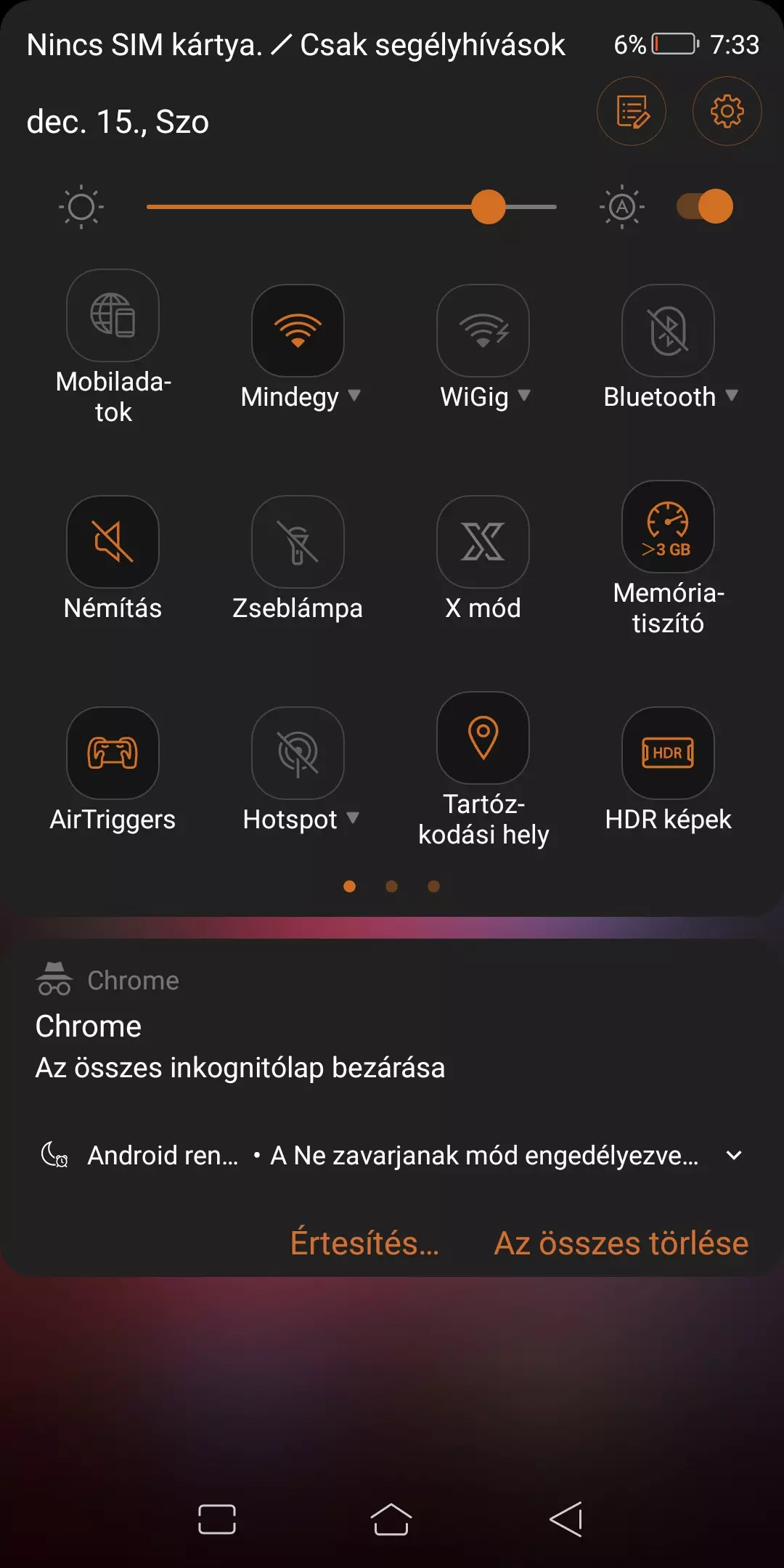Screen dimensions: 784x1568
Task: Enable the Hotspot tile
Action: [298, 754]
